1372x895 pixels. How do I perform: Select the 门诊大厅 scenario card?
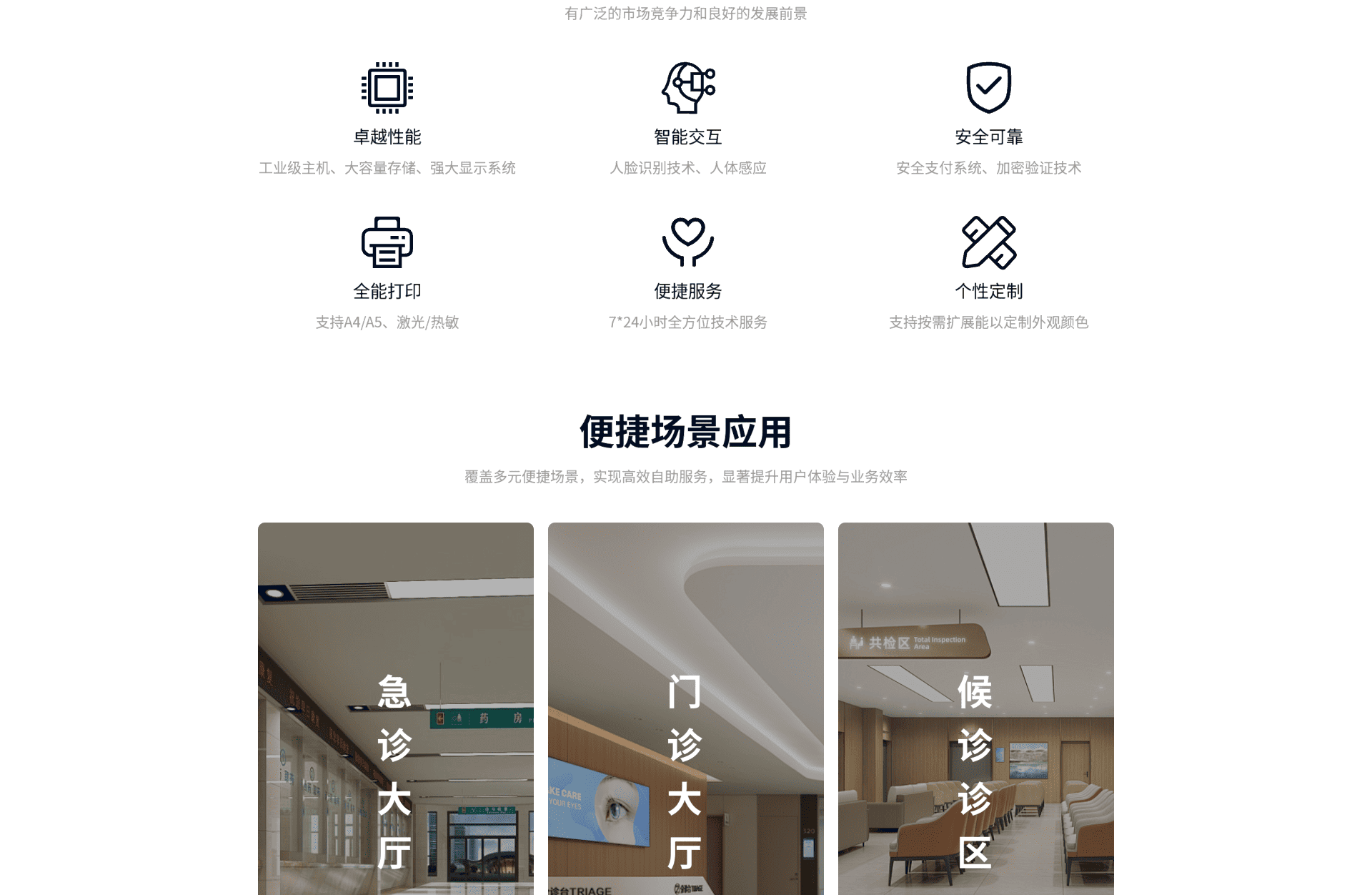point(685,708)
